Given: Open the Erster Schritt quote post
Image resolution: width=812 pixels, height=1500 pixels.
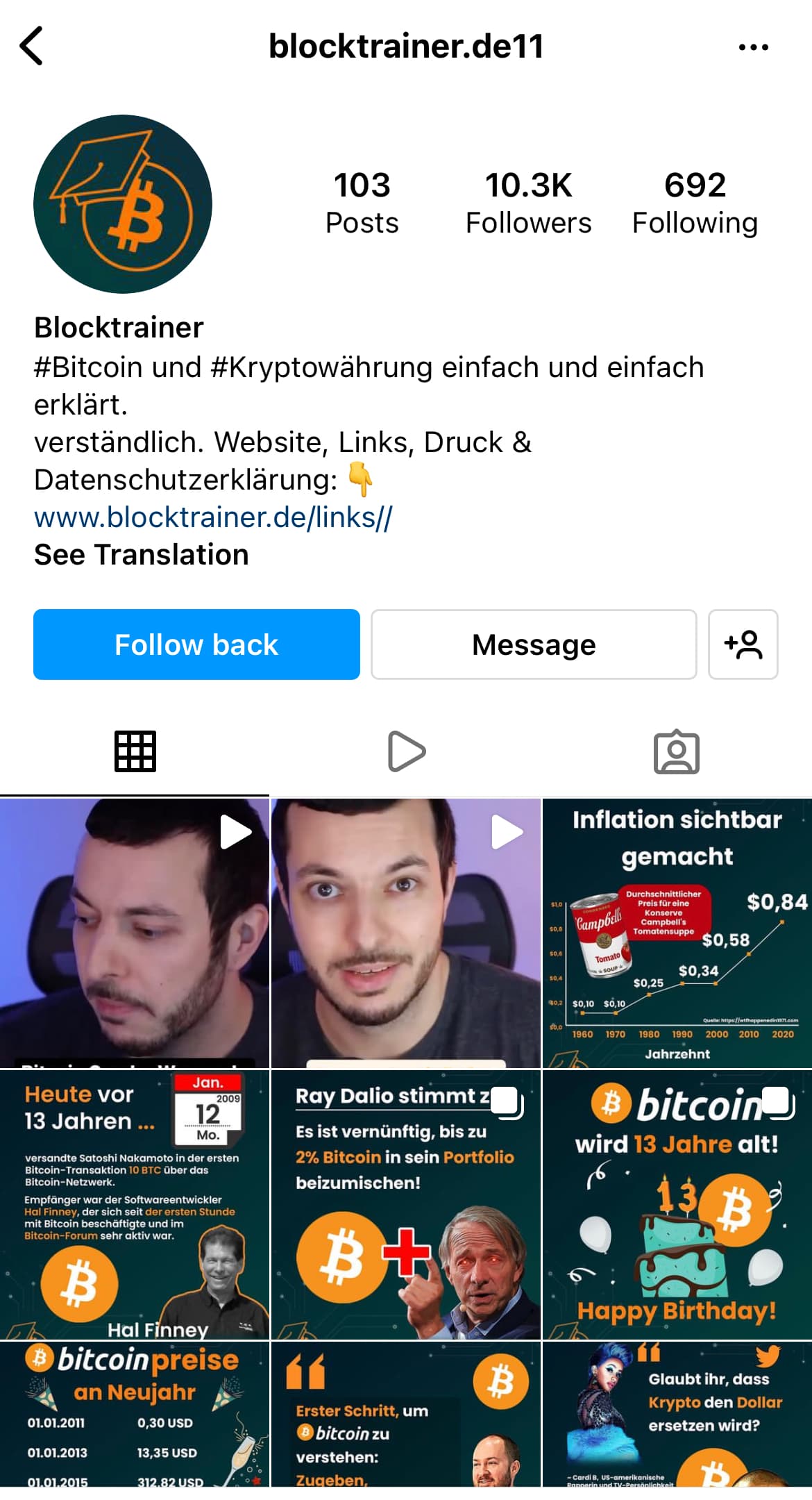Looking at the screenshot, I should click(x=406, y=1414).
